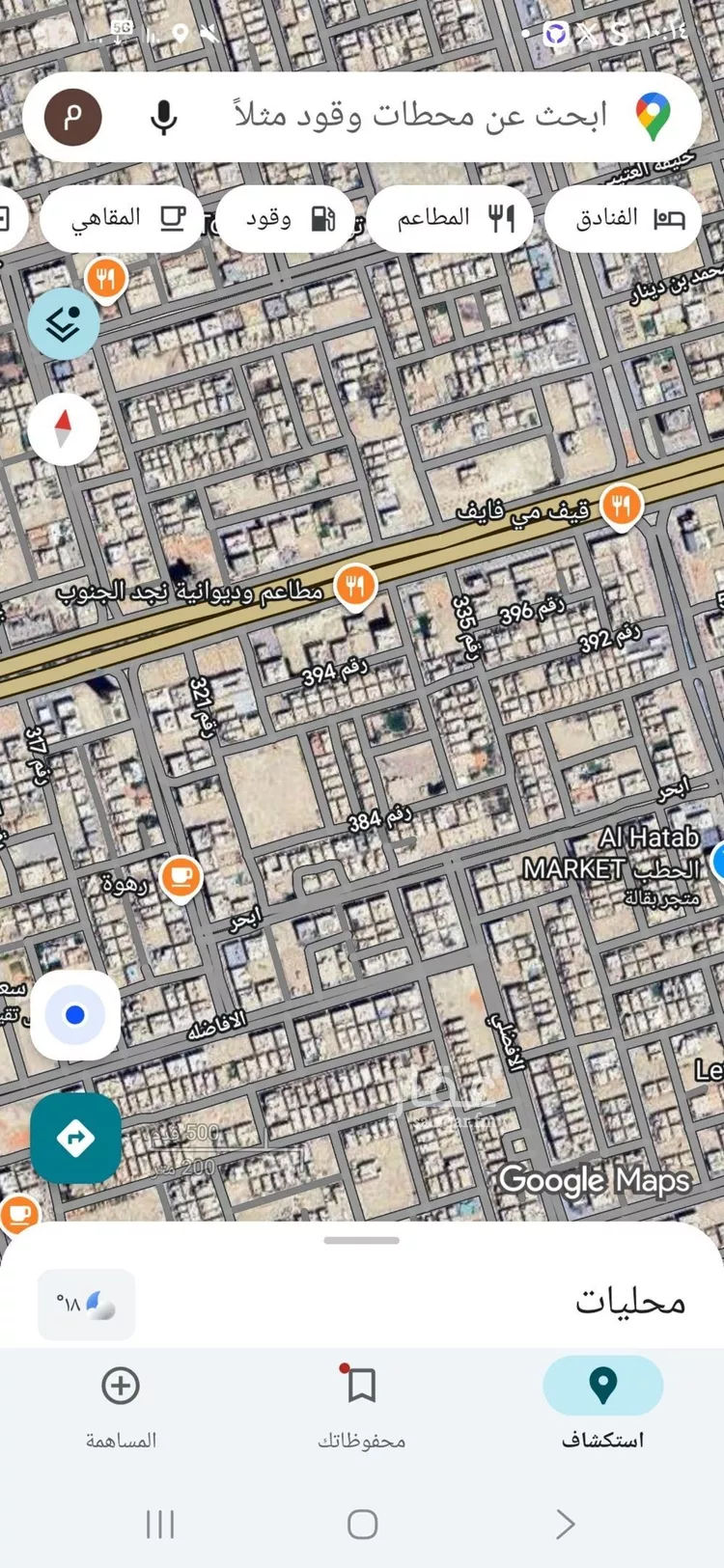This screenshot has height=1568, width=724.
Task: Tap the restaurant pin at مطاعم وديوانية نجد الجنوب
Action: (355, 585)
